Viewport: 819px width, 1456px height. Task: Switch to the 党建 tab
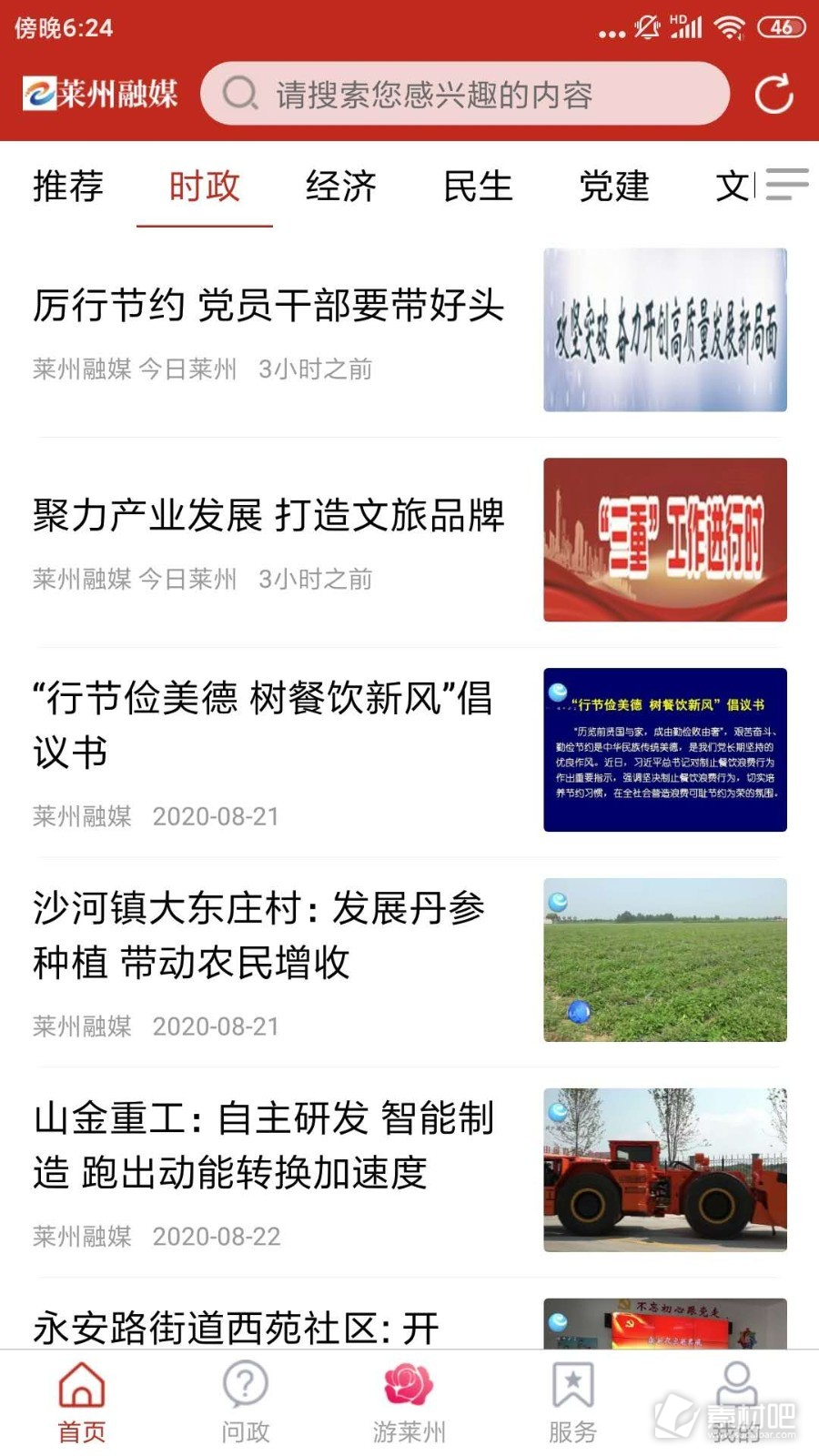[x=614, y=186]
